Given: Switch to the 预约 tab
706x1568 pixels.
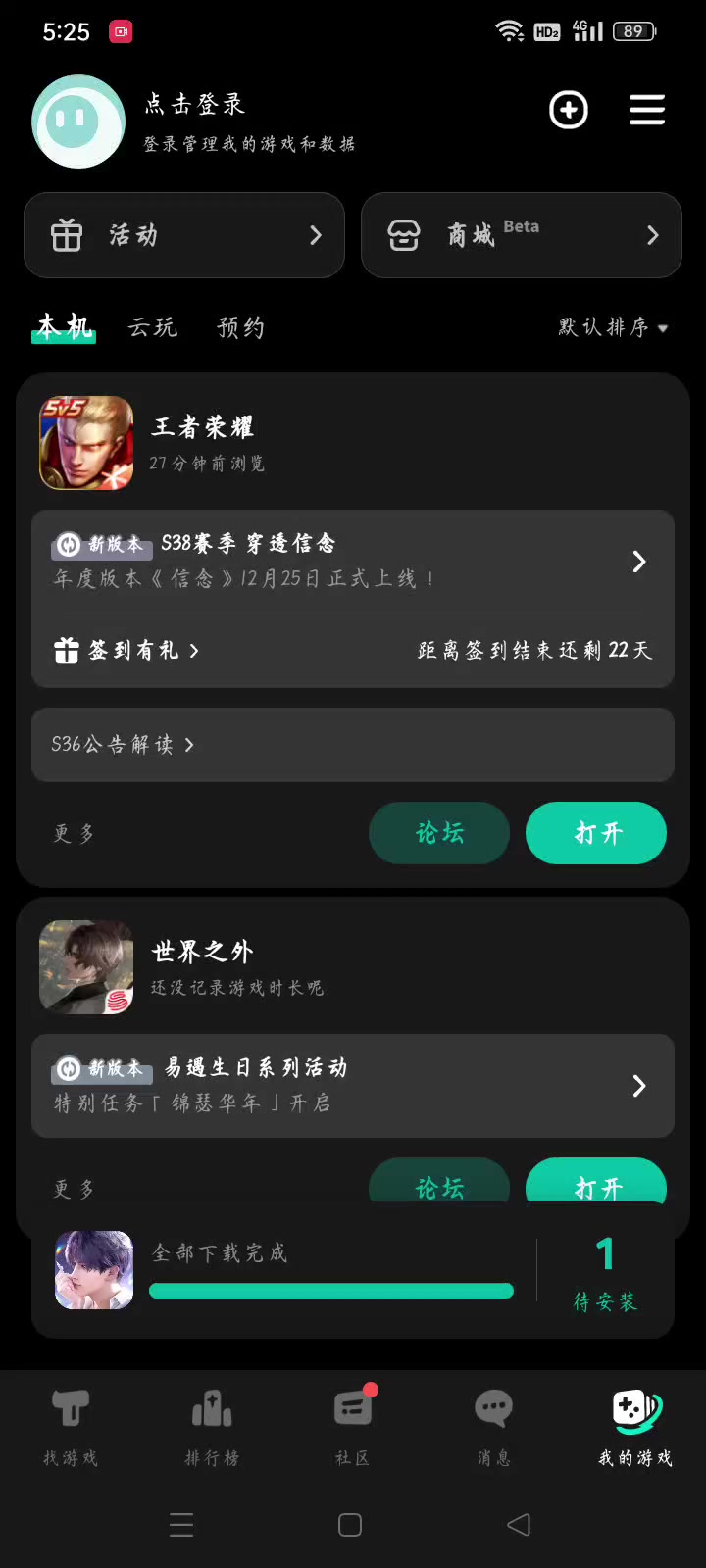Looking at the screenshot, I should pos(241,327).
